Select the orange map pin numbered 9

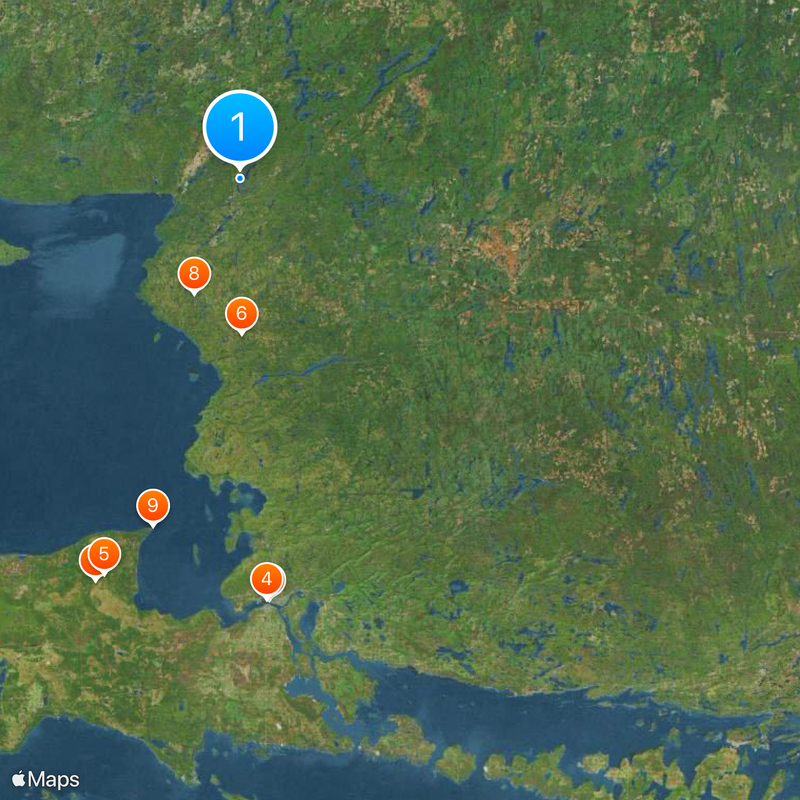point(152,505)
